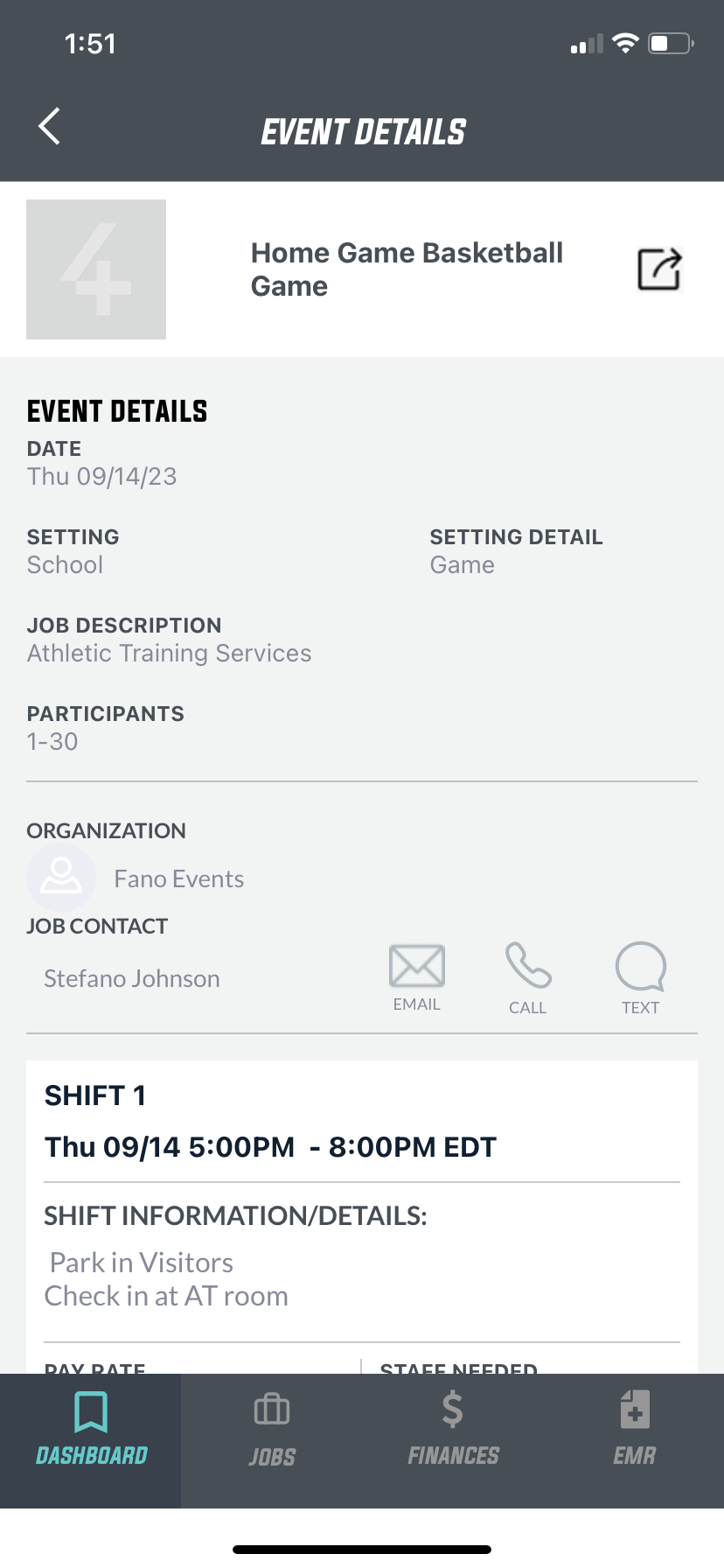Text Stefano Johnson
The image size is (724, 1568).
pyautogui.click(x=641, y=978)
